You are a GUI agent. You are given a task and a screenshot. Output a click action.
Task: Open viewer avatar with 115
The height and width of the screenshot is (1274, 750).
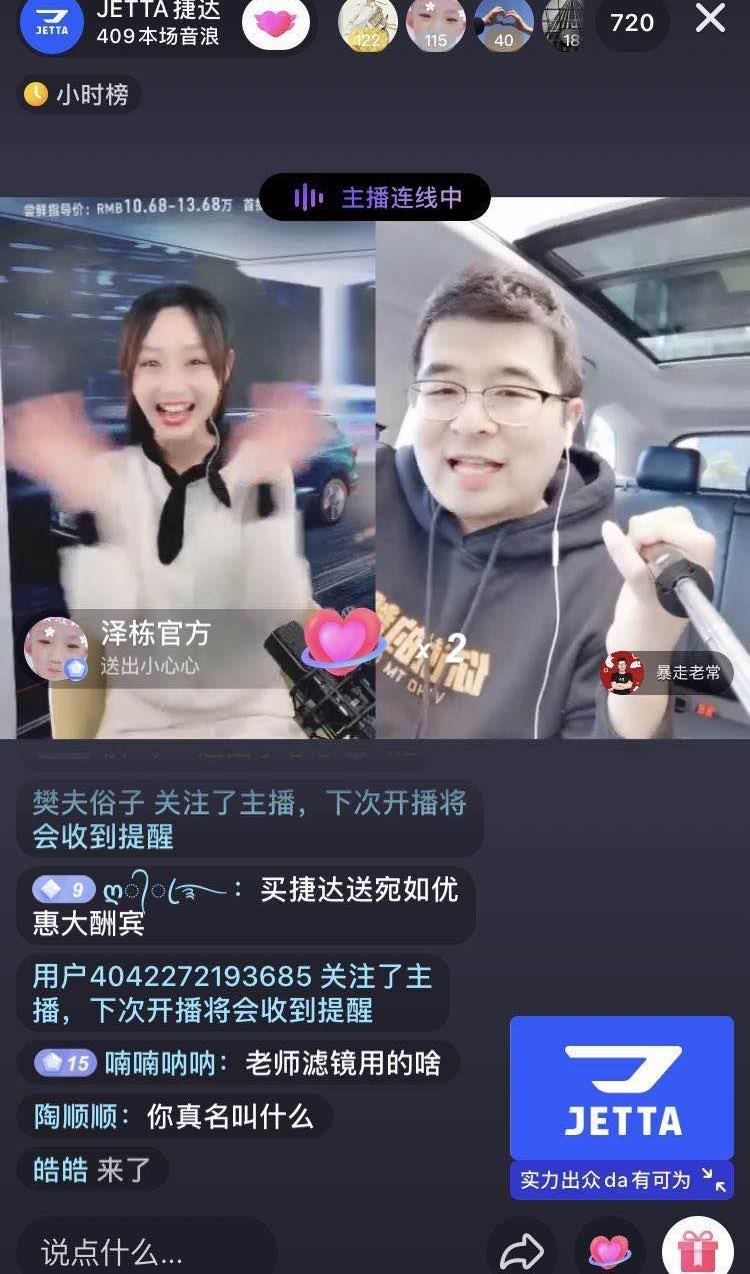(x=436, y=24)
